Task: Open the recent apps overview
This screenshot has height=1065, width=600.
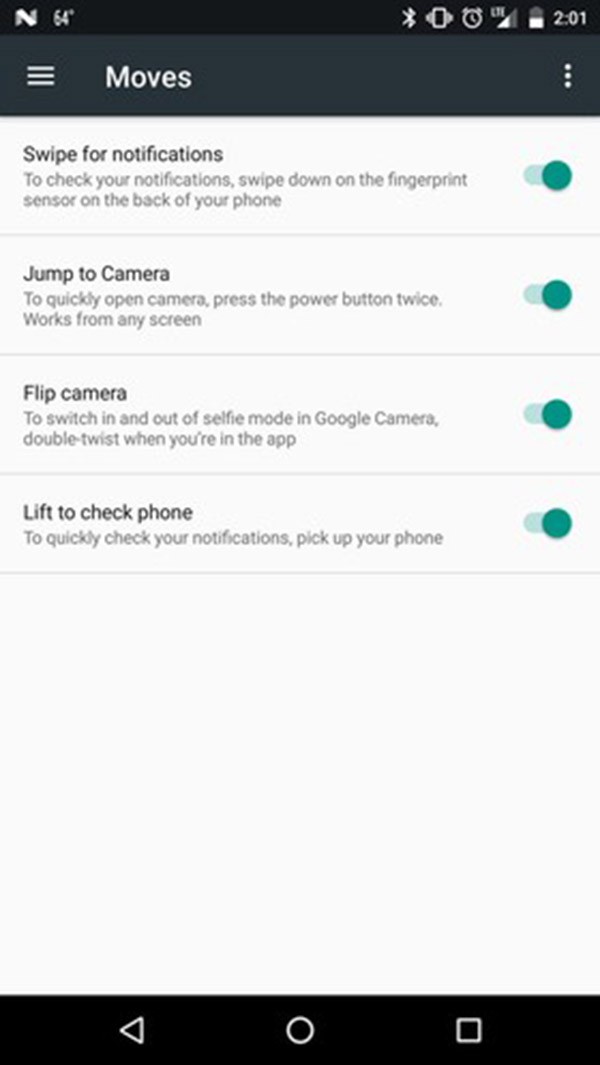Action: (x=468, y=1030)
